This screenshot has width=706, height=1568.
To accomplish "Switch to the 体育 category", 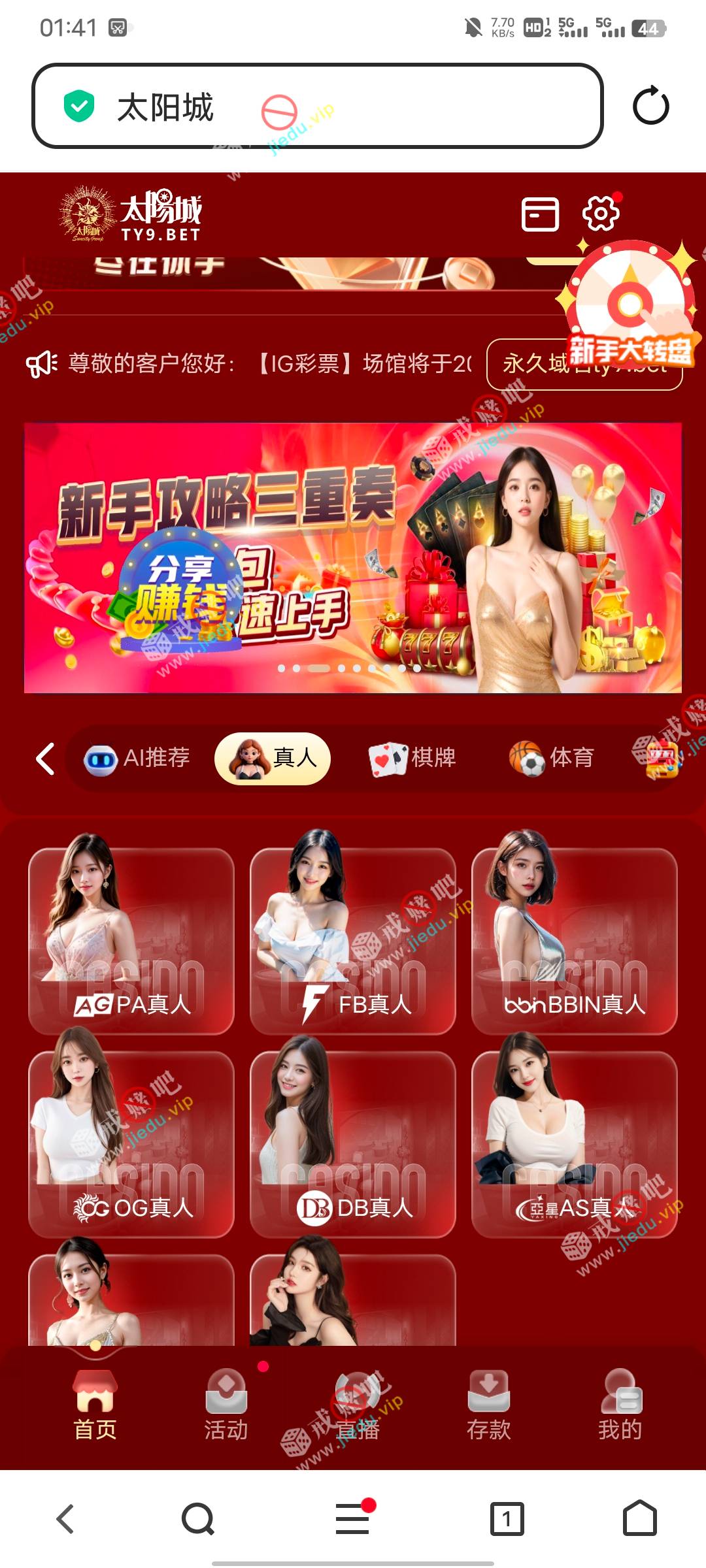I will pyautogui.click(x=551, y=759).
